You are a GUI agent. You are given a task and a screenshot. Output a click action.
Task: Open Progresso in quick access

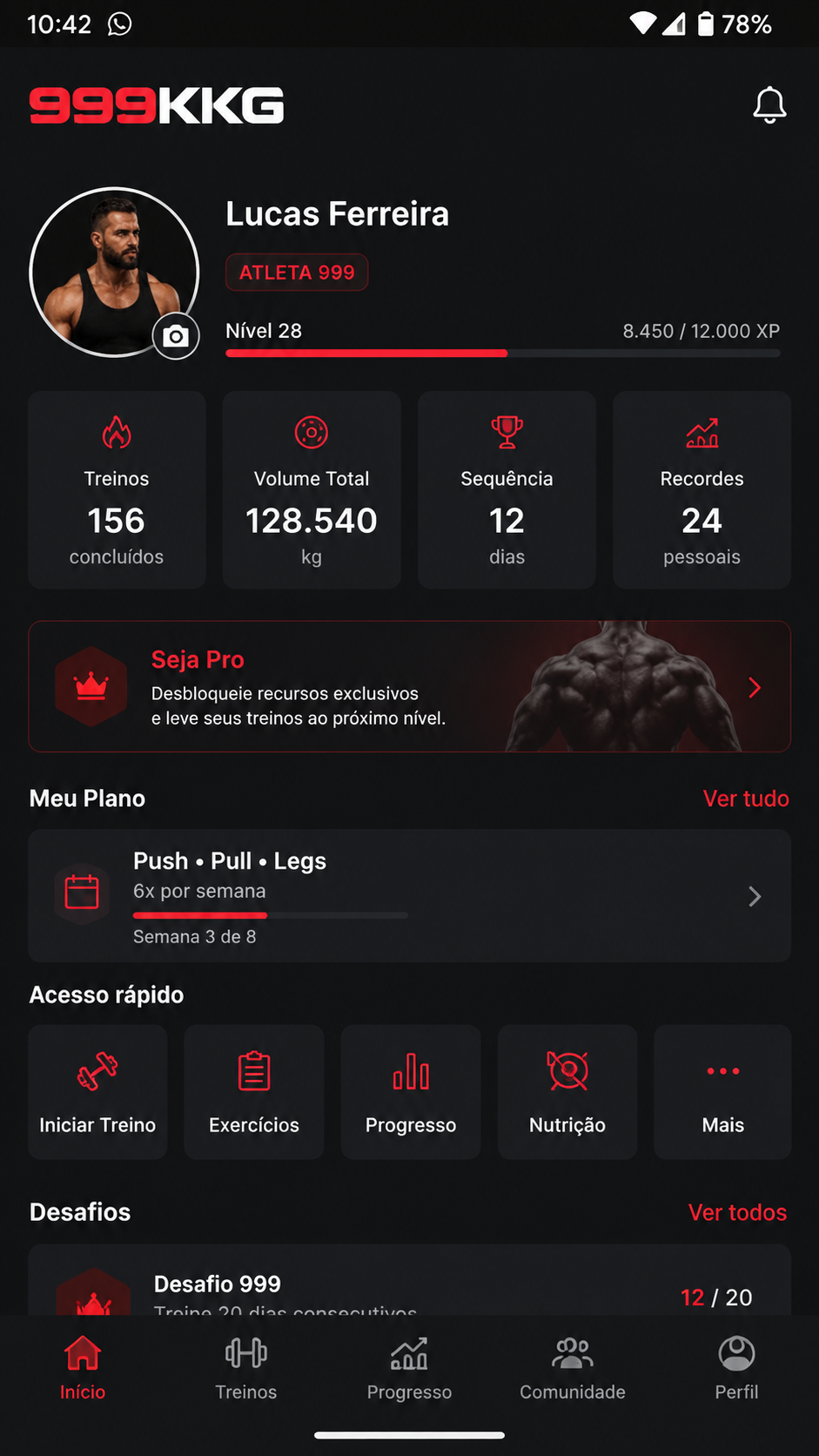411,1092
